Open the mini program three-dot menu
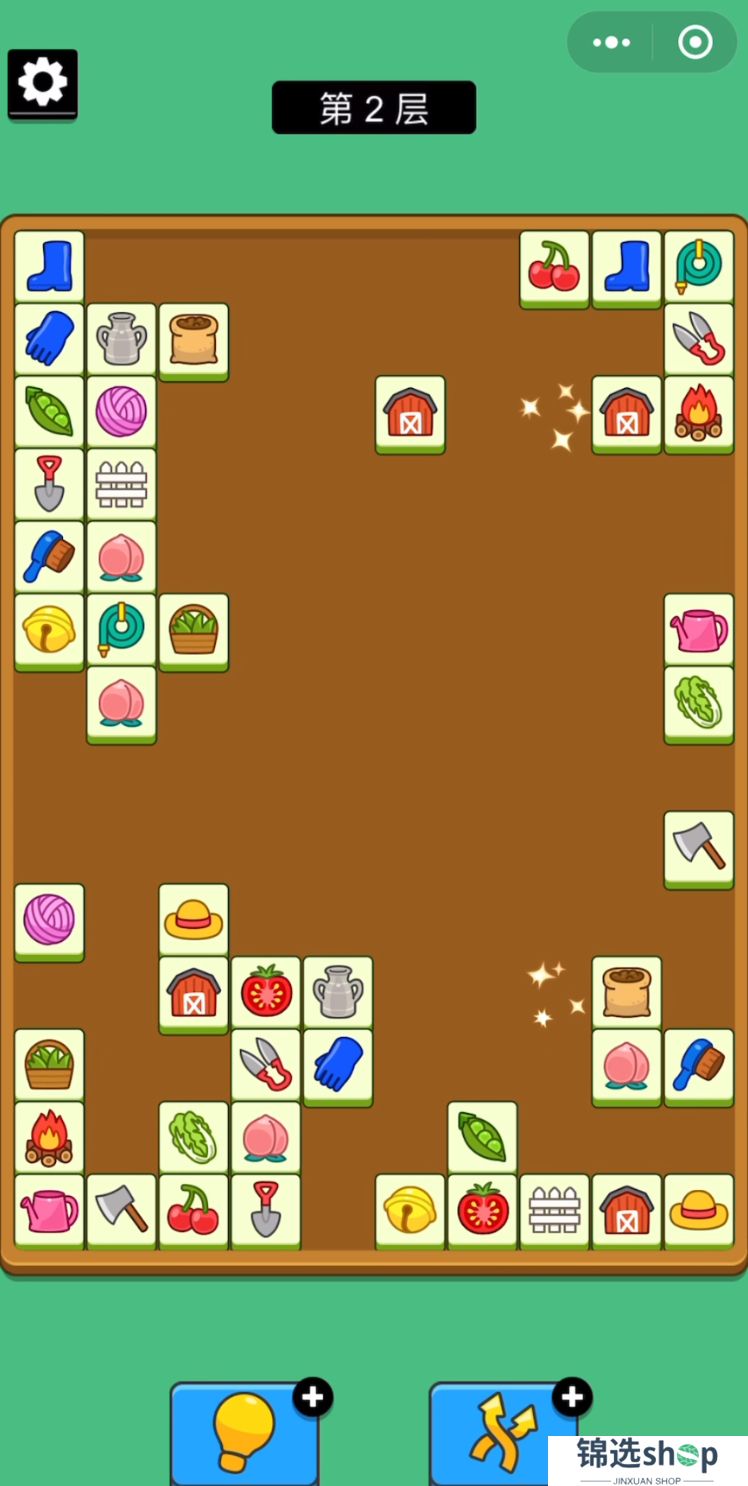 pyautogui.click(x=611, y=42)
